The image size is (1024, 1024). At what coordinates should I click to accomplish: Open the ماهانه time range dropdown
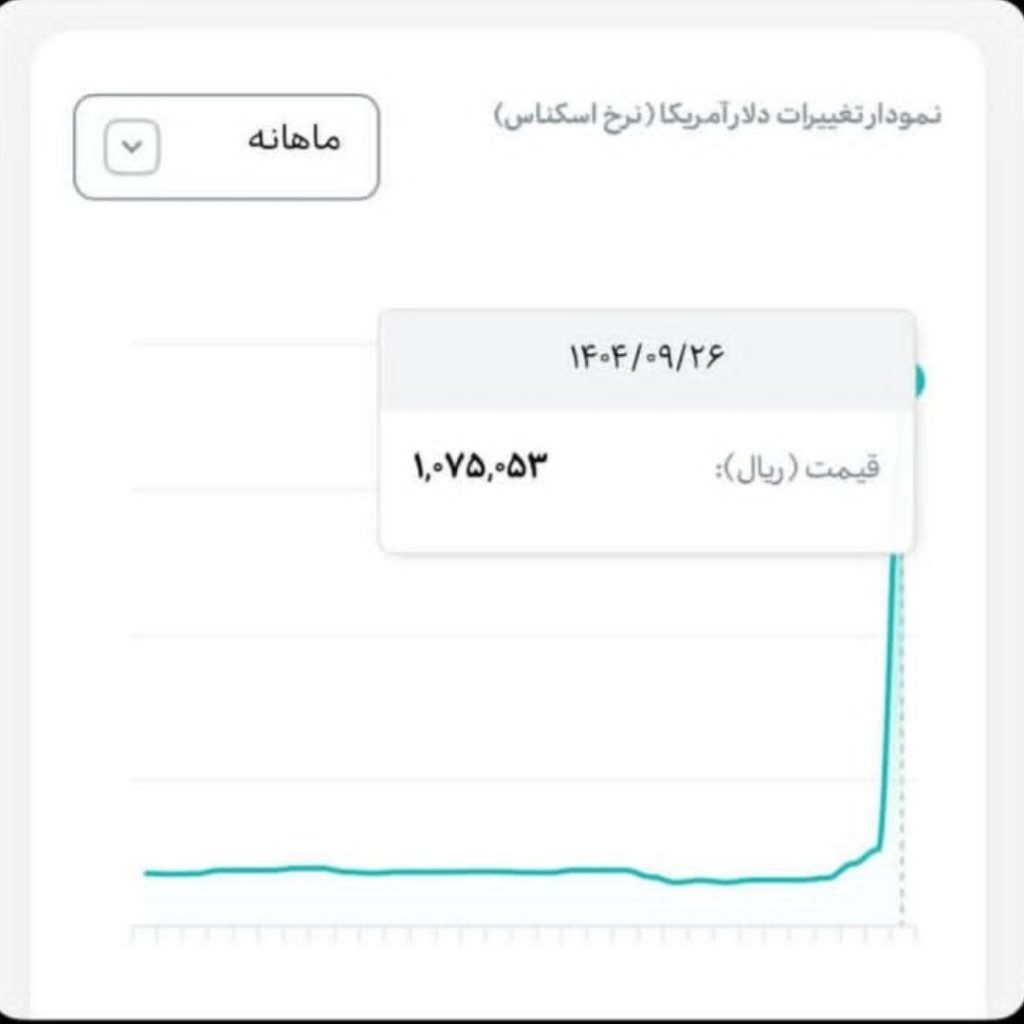[x=227, y=147]
